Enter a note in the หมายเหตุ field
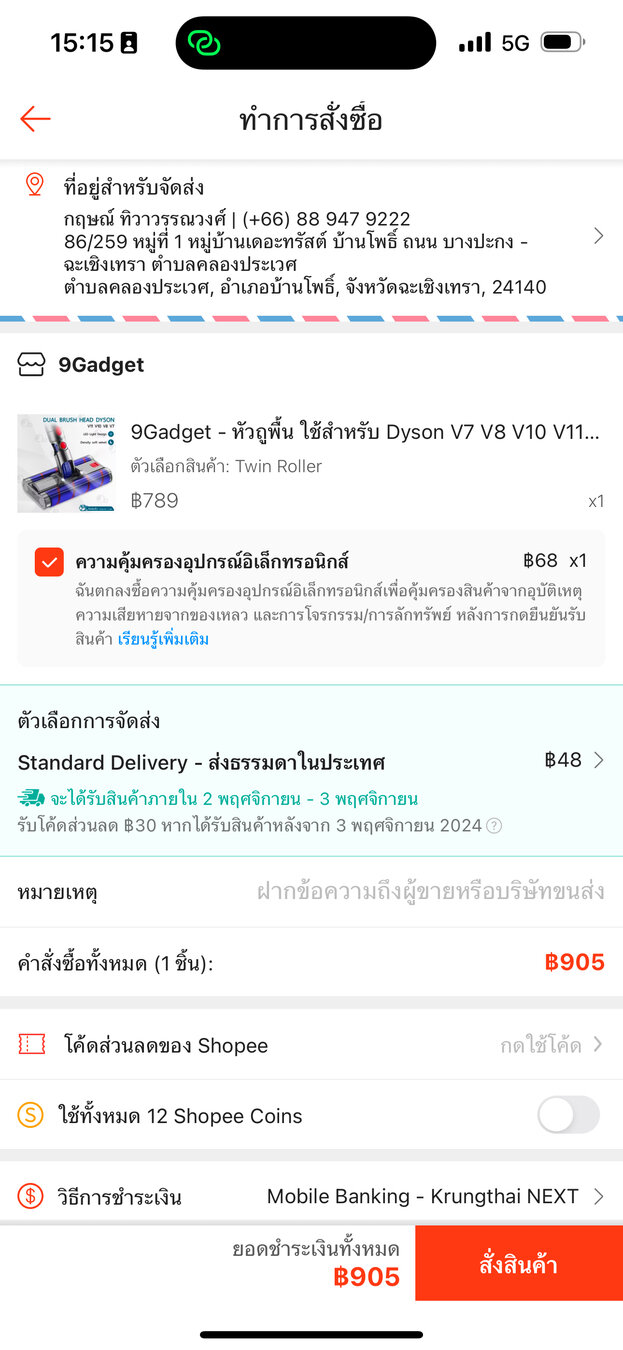Image resolution: width=623 pixels, height=1350 pixels. pos(430,891)
